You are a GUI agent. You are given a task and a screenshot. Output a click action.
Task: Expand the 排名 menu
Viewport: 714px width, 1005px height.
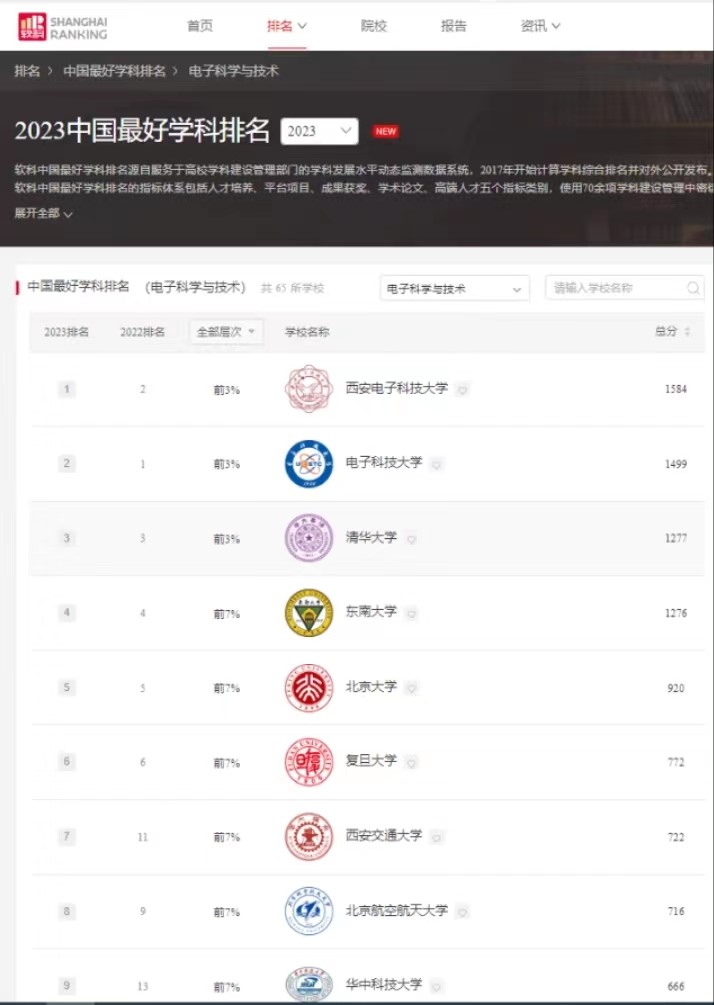coord(287,26)
